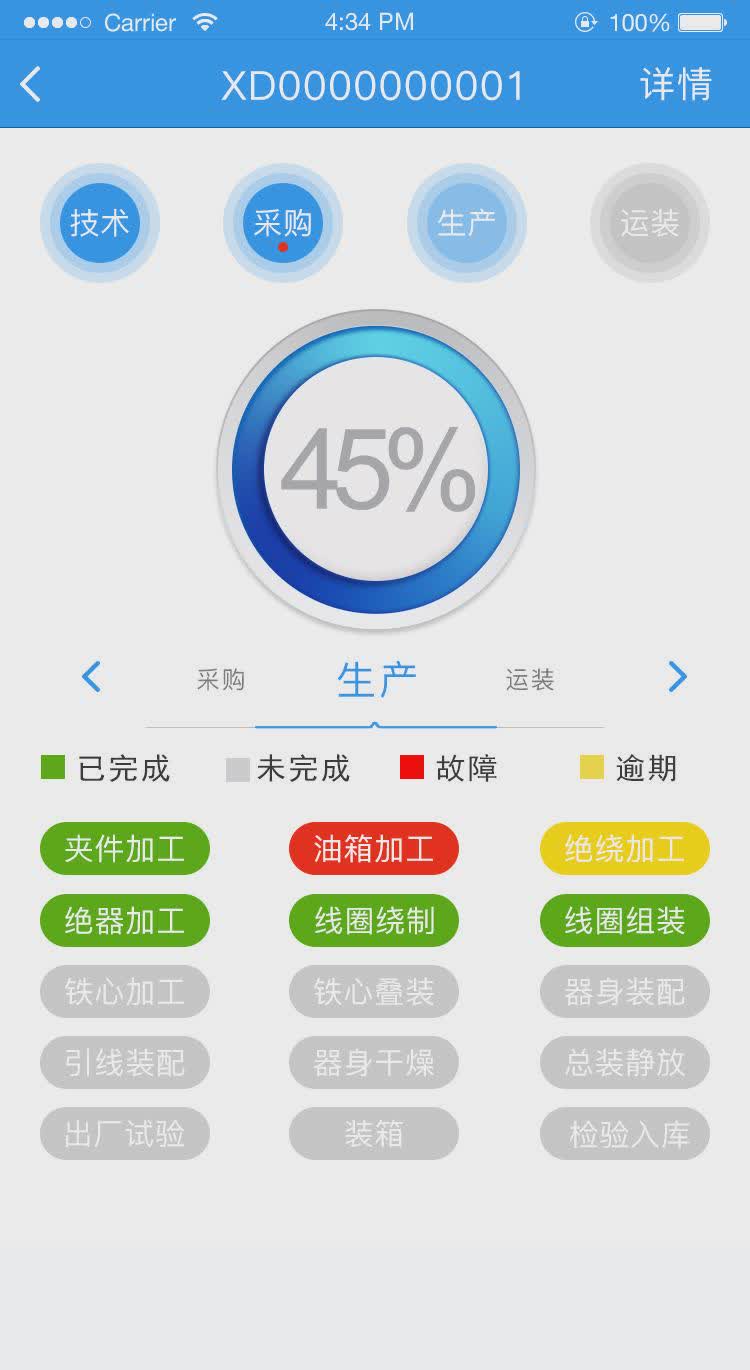750x1370 pixels.
Task: Open the 线圈绕制 process chip
Action: click(374, 920)
